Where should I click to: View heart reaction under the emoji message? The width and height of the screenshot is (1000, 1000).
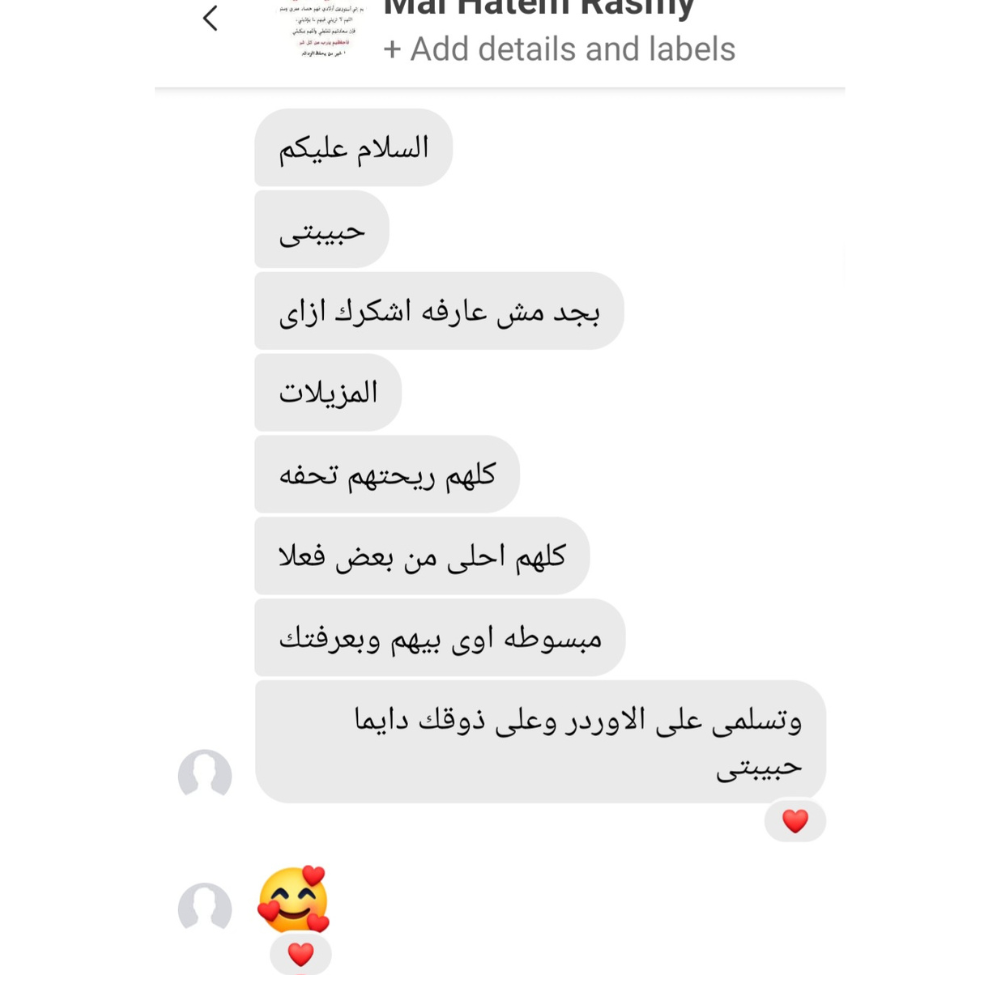(301, 954)
